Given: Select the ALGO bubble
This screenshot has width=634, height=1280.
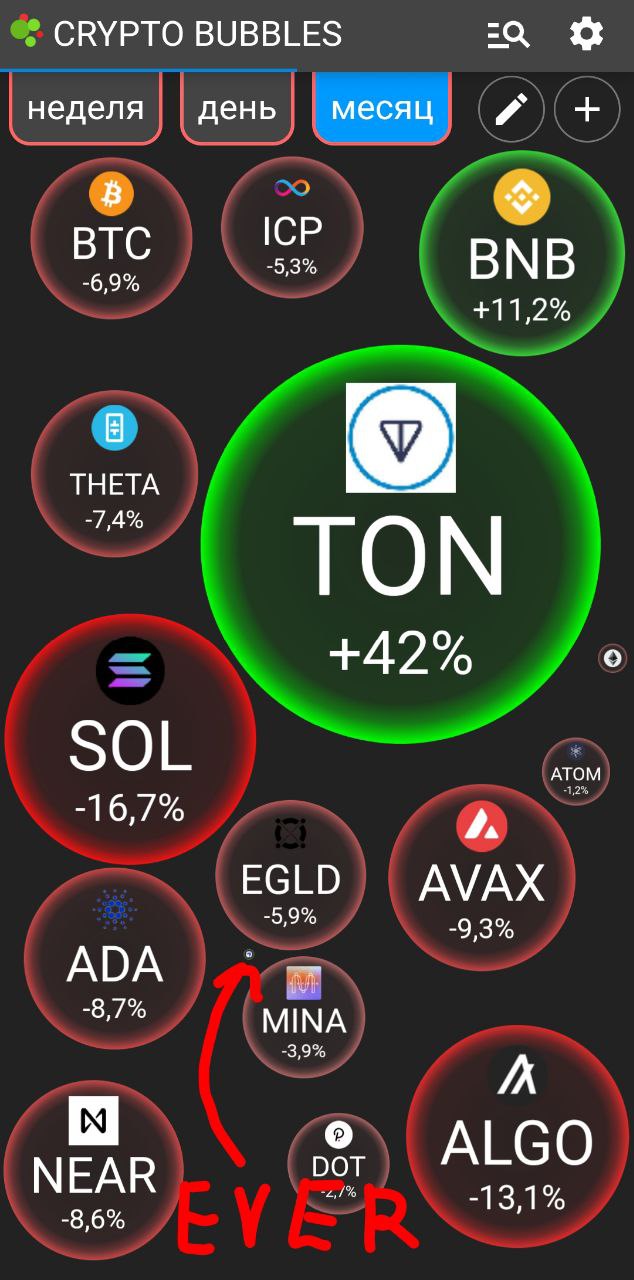Looking at the screenshot, I should [517, 1141].
